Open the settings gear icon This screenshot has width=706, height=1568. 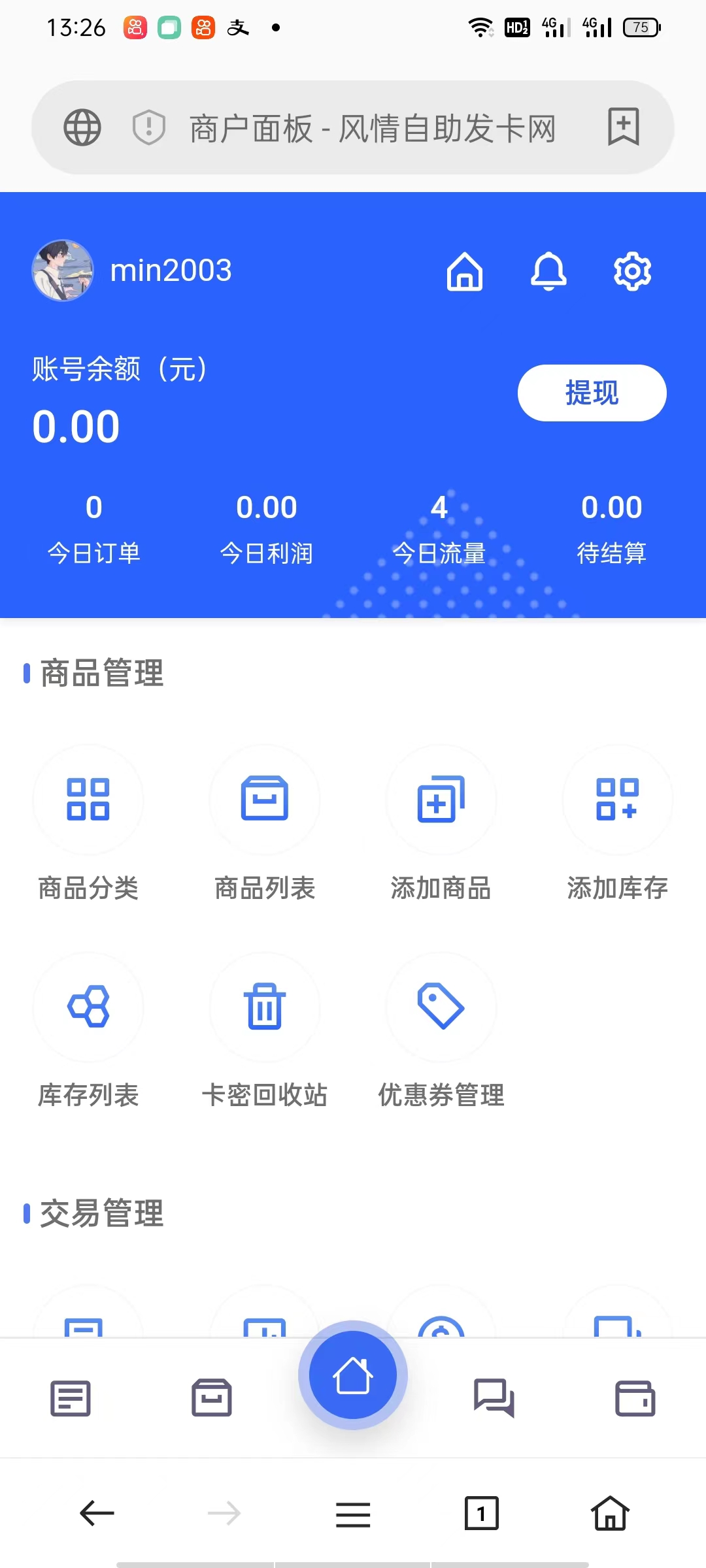632,272
